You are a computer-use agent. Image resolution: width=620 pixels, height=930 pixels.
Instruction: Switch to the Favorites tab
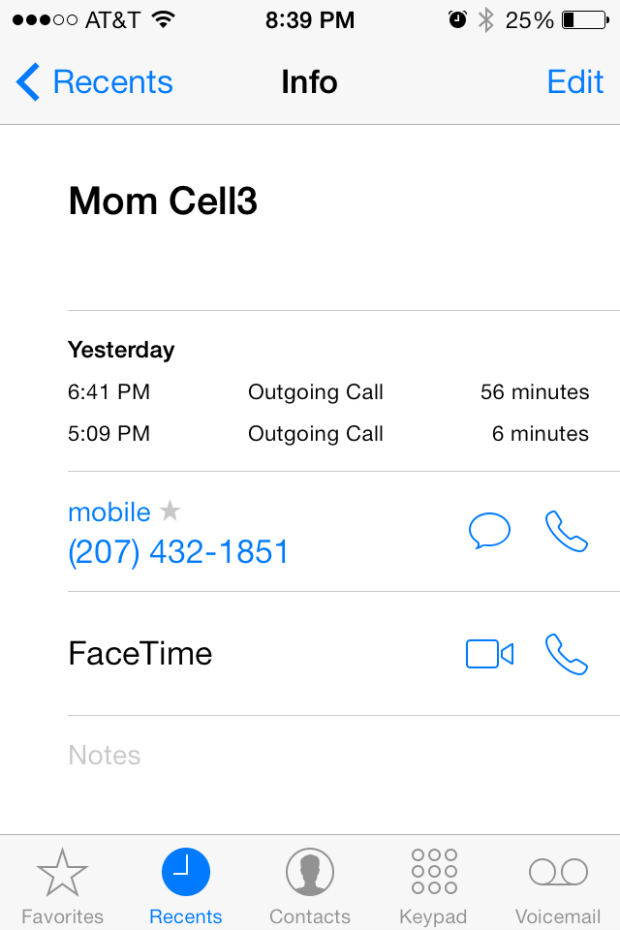tap(62, 885)
